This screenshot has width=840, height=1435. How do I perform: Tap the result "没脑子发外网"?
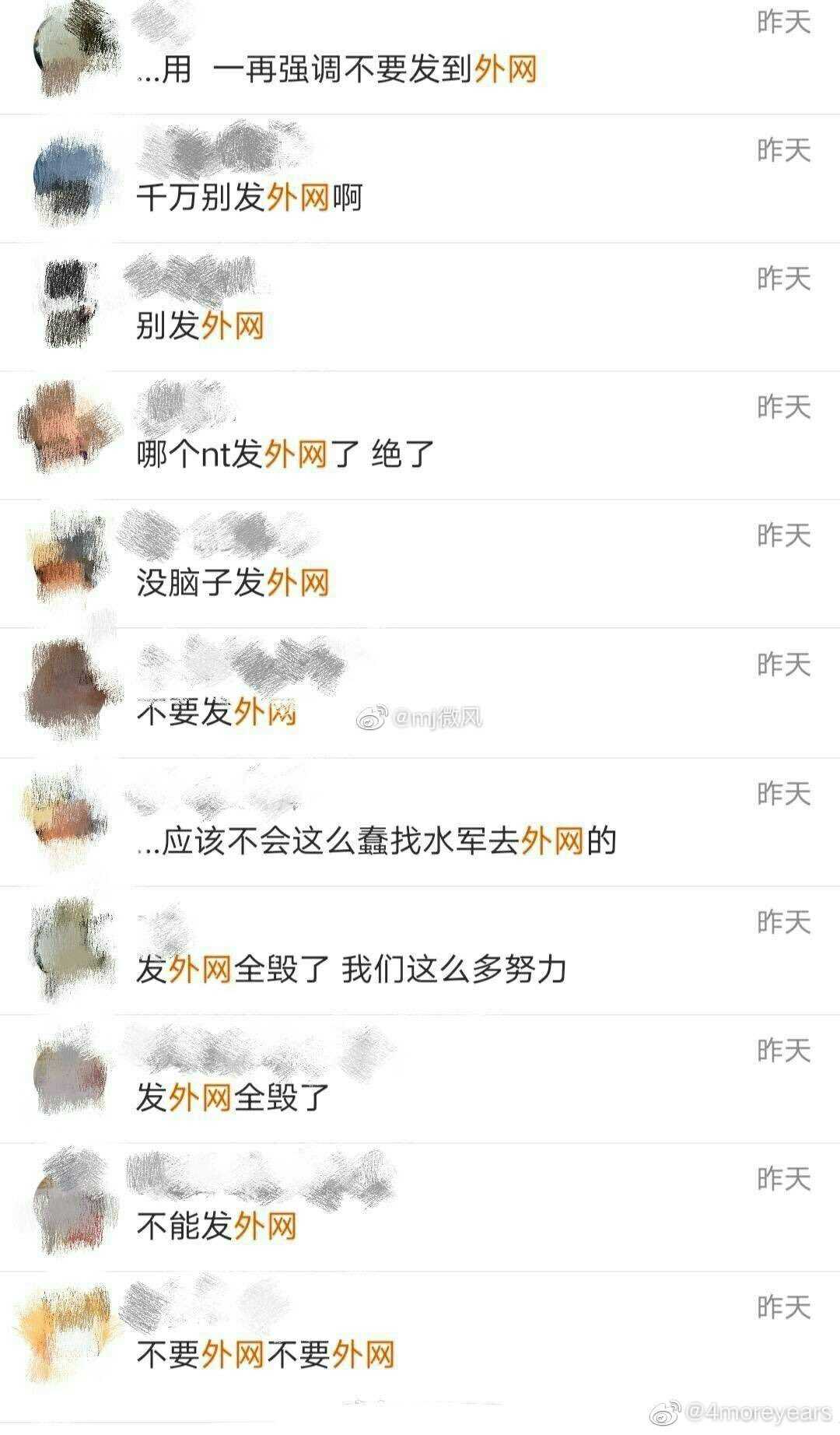(233, 583)
